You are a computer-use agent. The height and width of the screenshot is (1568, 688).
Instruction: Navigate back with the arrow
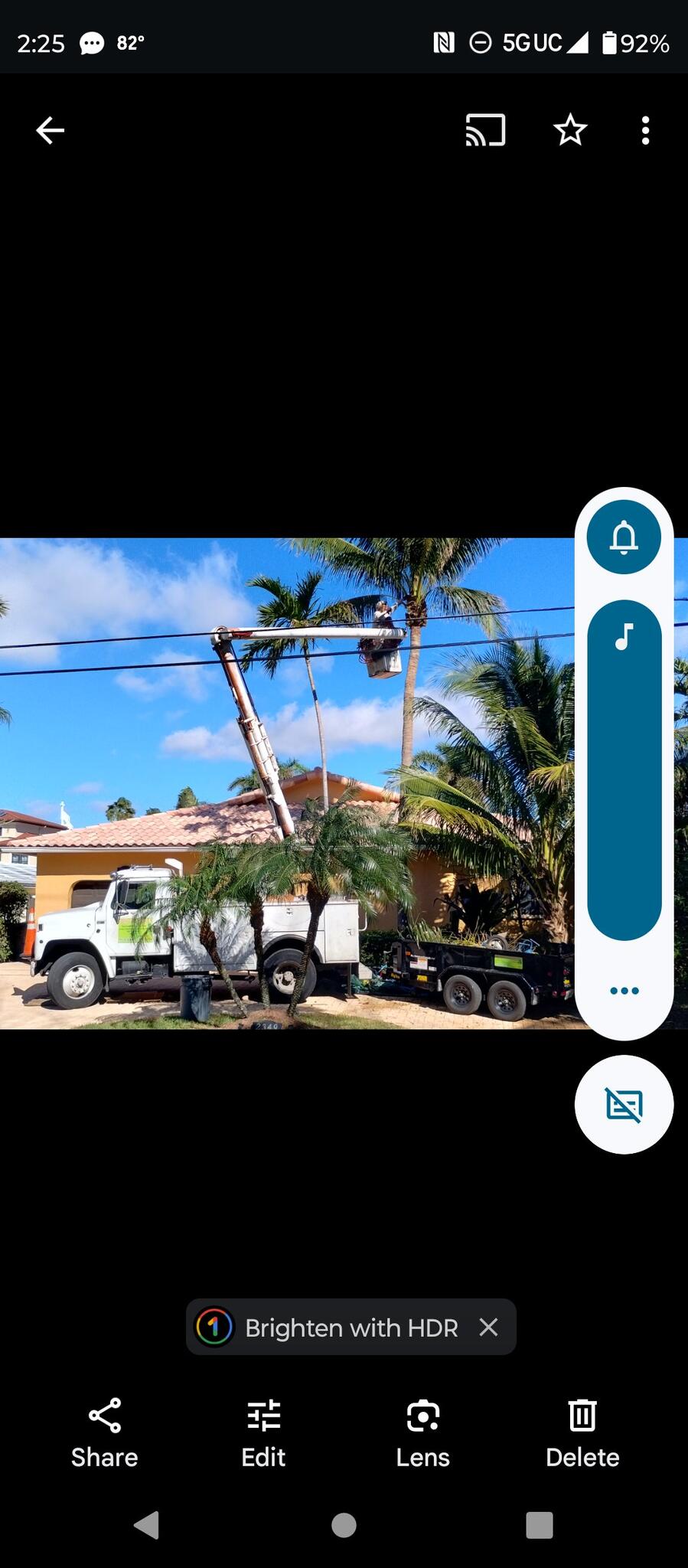[49, 130]
